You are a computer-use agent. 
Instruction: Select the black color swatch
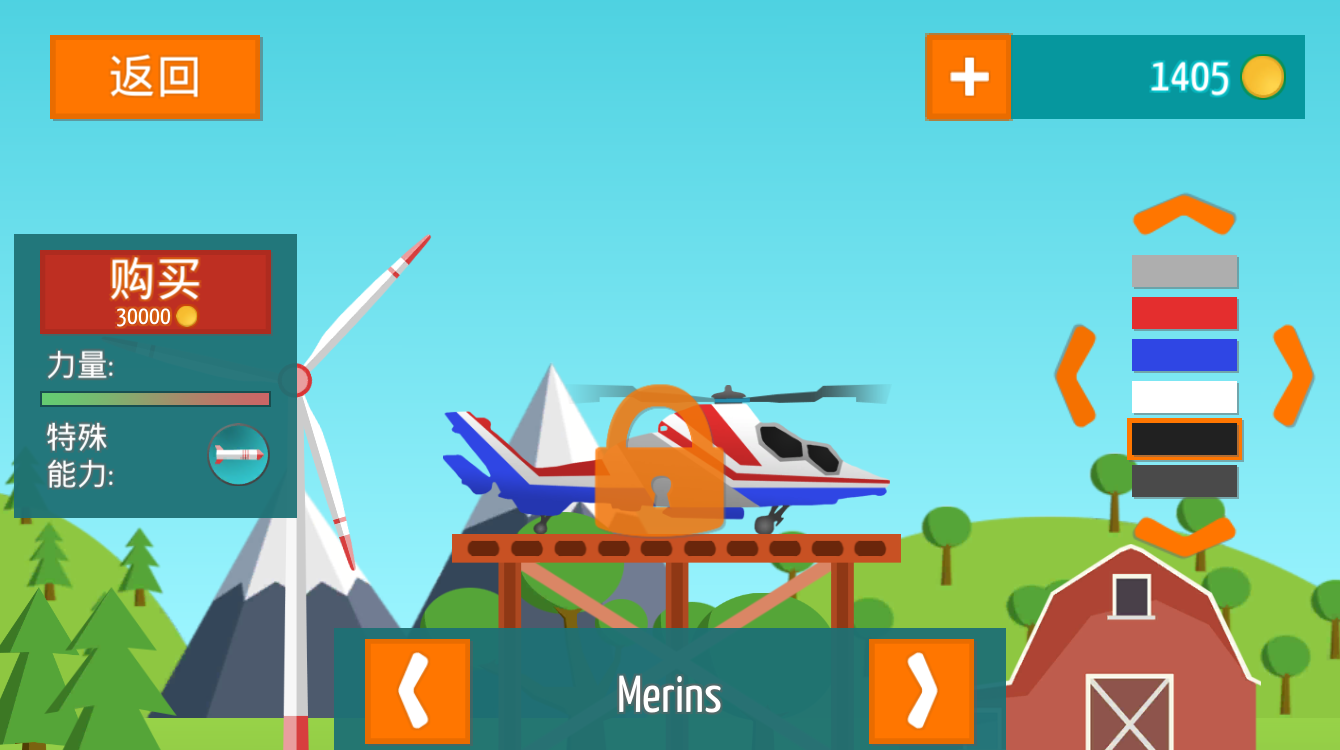tap(1184, 439)
